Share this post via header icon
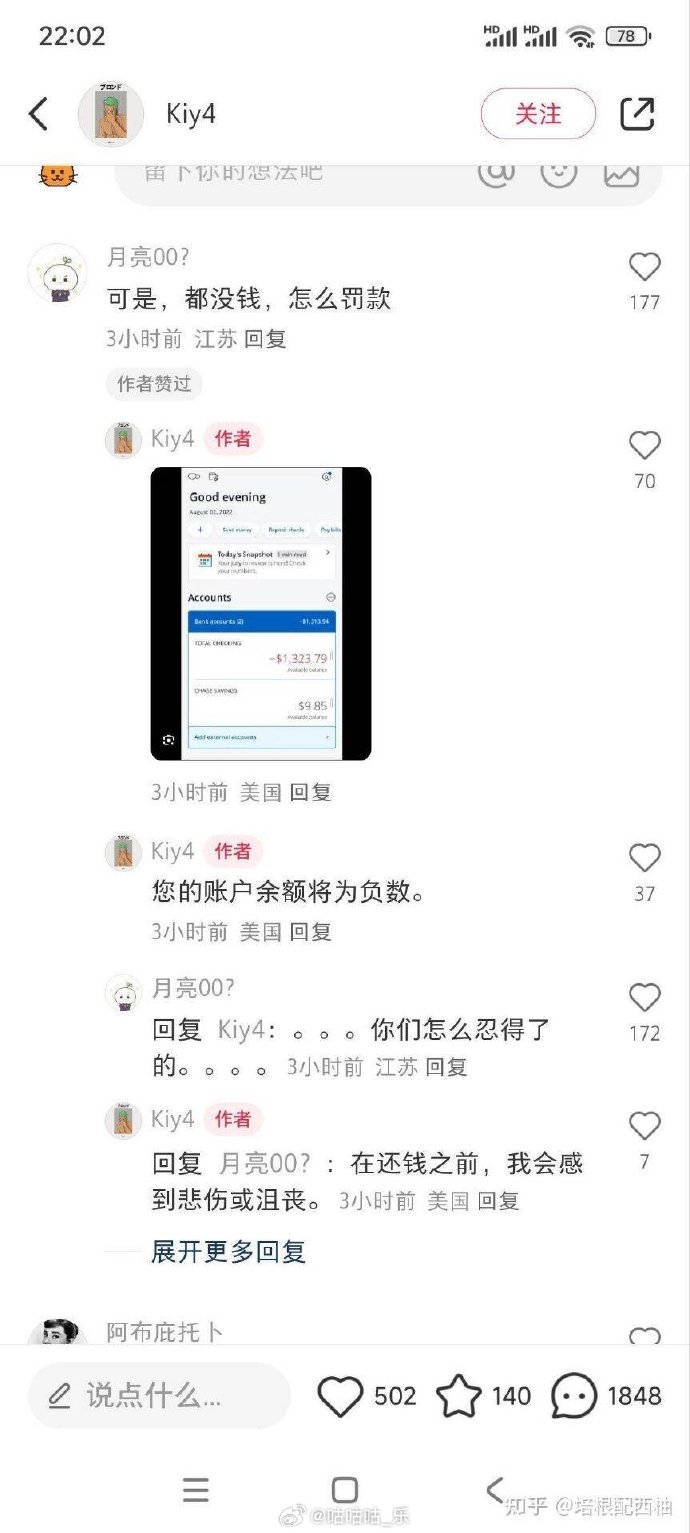Screen dimensions: 690x1533 tap(637, 114)
